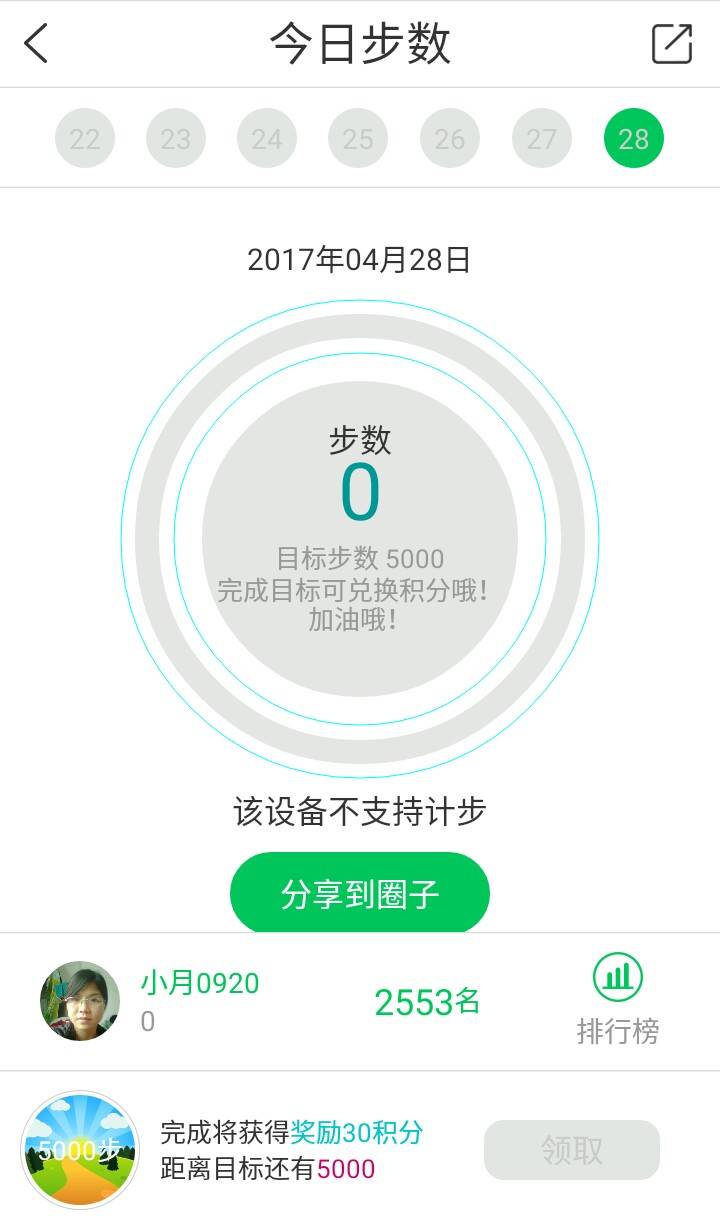Switch to day 25
The width and height of the screenshot is (720, 1230).
coord(358,139)
